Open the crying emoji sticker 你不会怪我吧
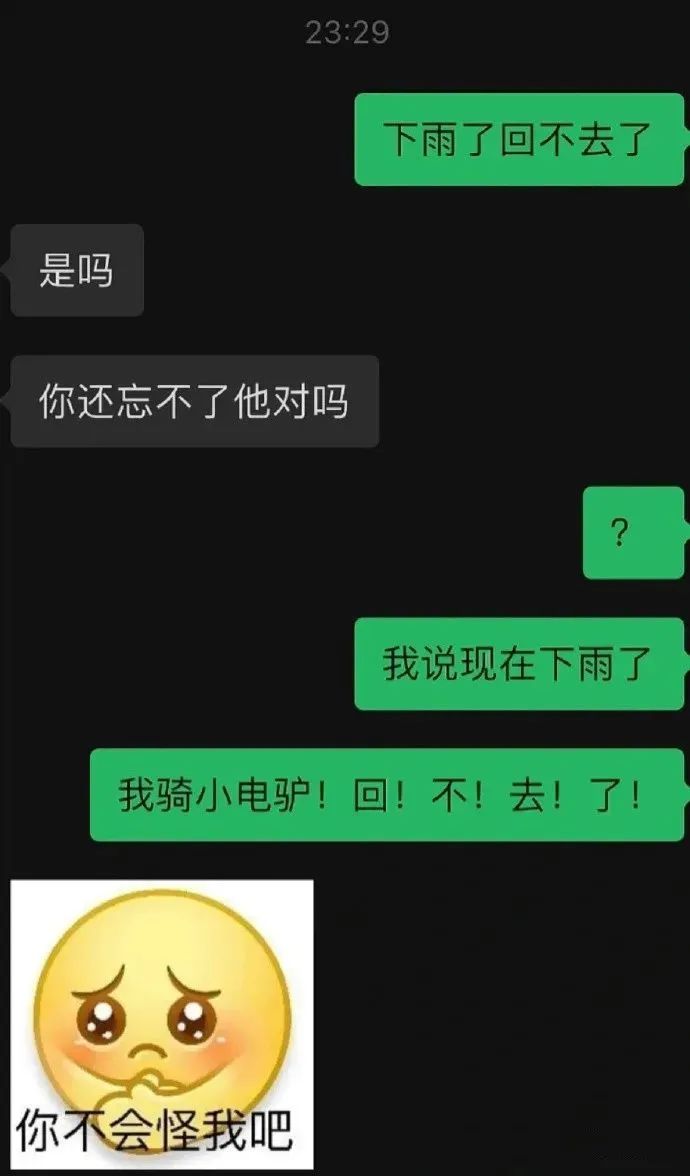Viewport: 690px width, 1176px height. click(x=162, y=1024)
